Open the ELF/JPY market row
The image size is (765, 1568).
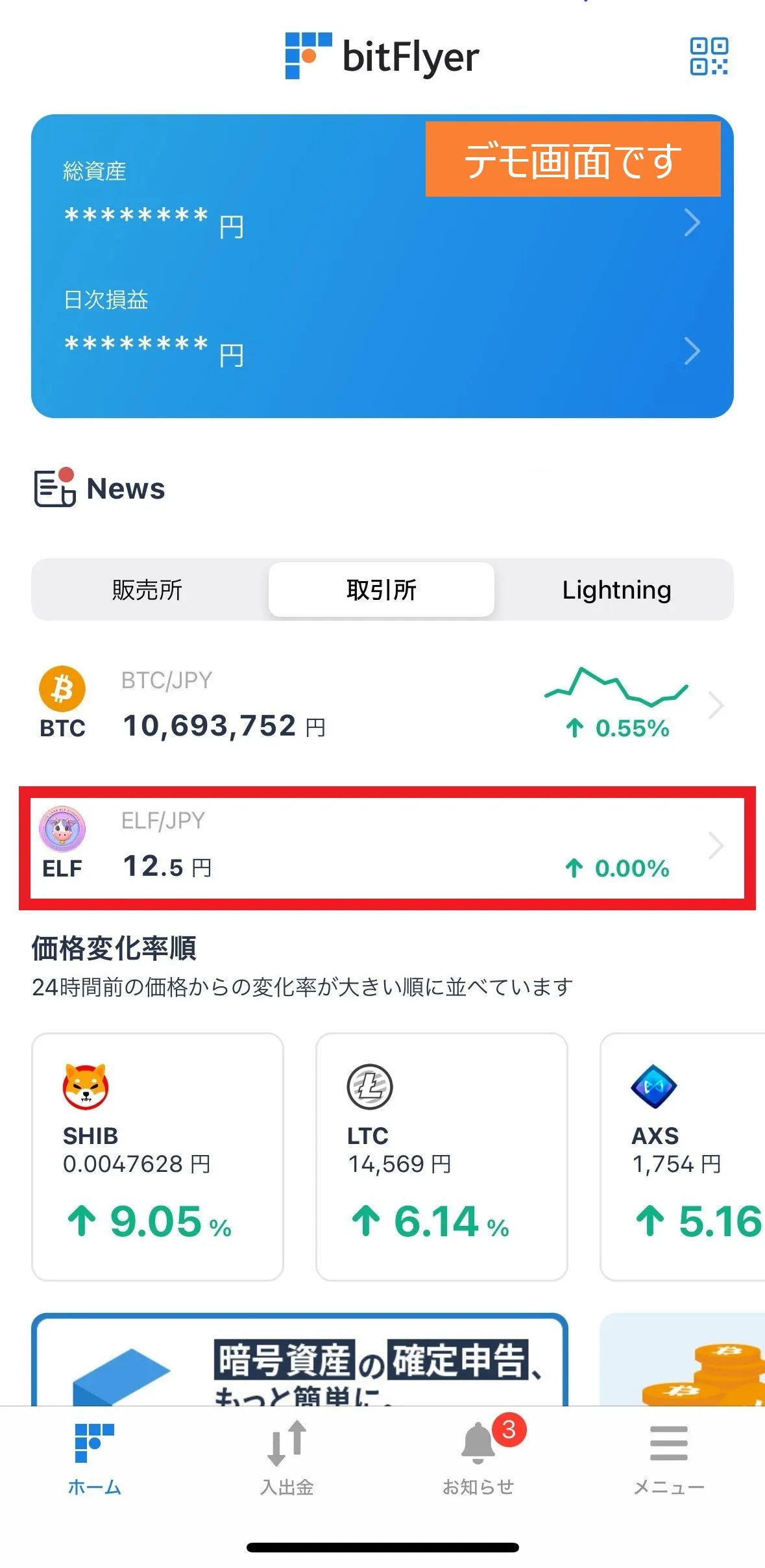(382, 847)
